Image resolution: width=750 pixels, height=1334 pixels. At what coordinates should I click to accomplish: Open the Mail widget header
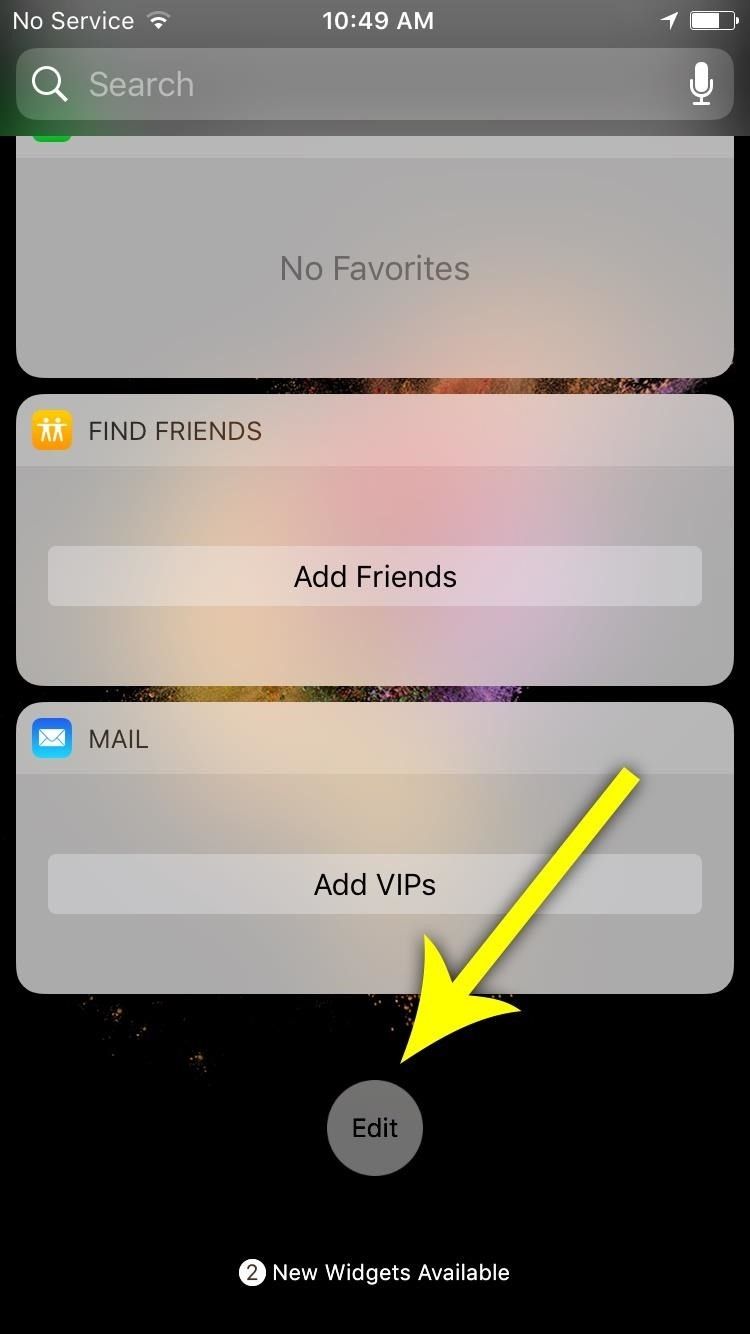coord(118,739)
